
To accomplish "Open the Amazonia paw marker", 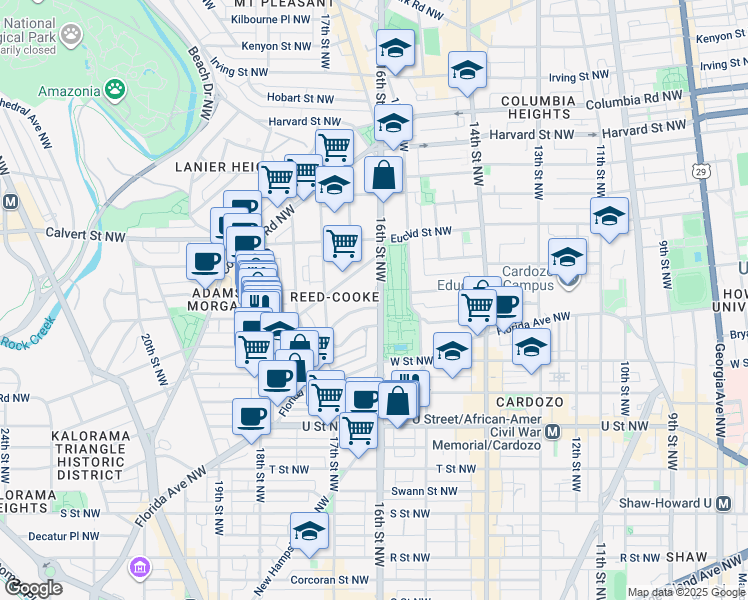I will coord(115,90).
